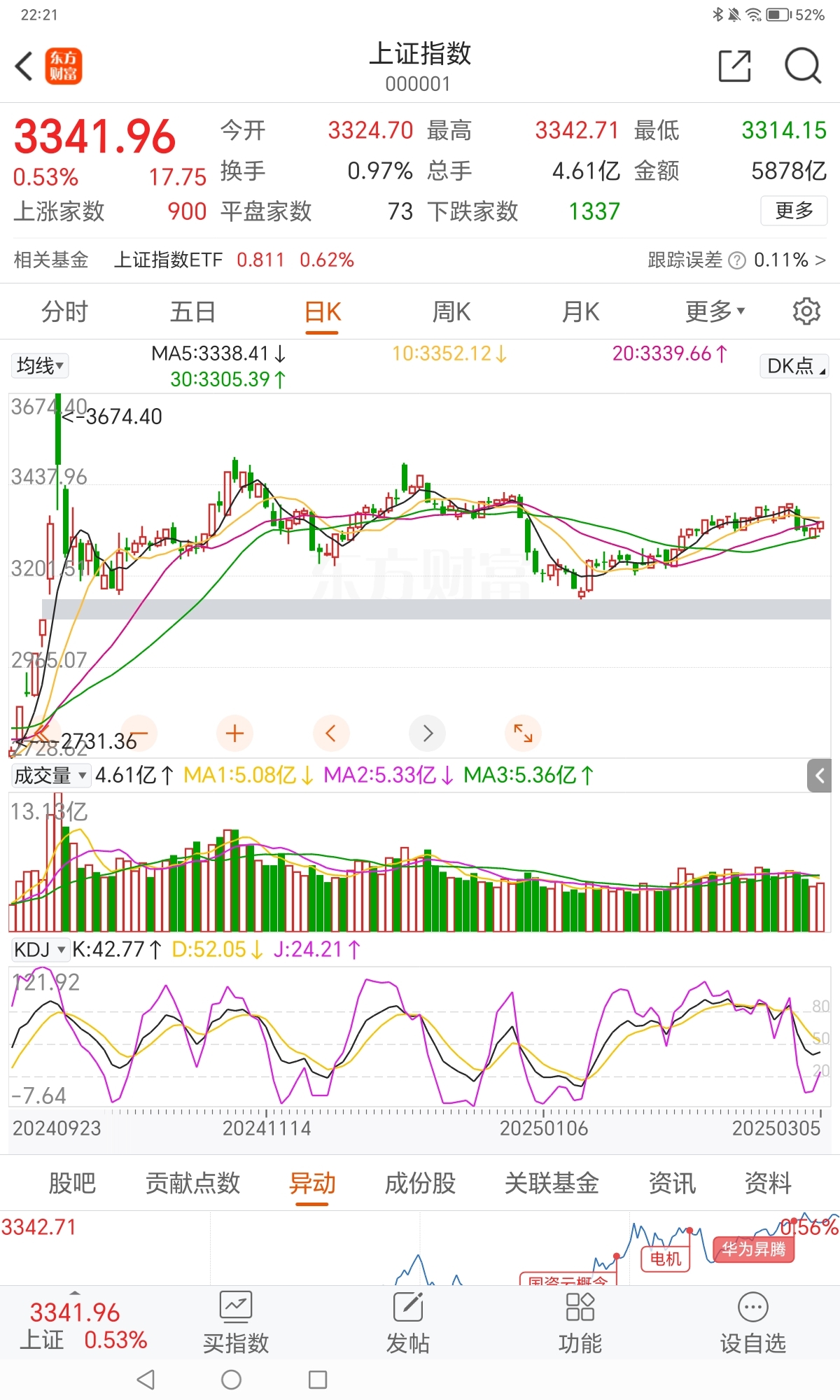Expand the chart to fullscreen
Viewport: 840px width, 1400px height.
click(x=523, y=734)
